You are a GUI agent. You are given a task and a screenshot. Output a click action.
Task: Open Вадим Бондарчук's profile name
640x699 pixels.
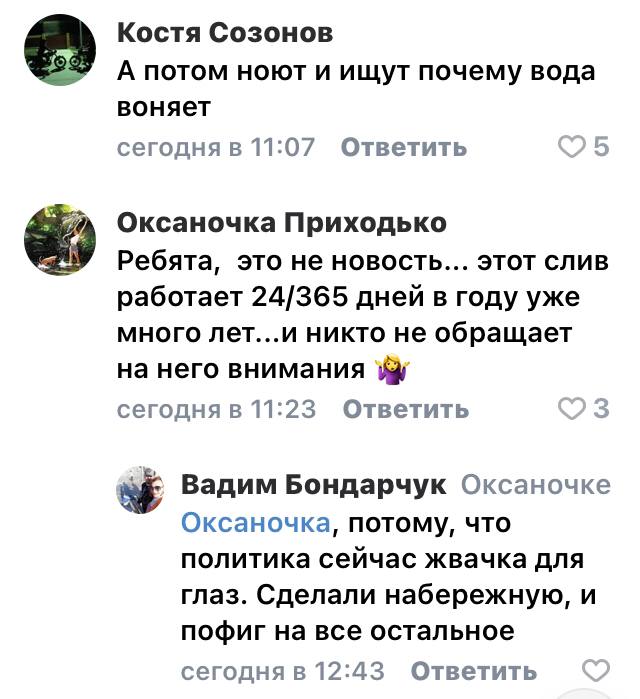point(314,485)
